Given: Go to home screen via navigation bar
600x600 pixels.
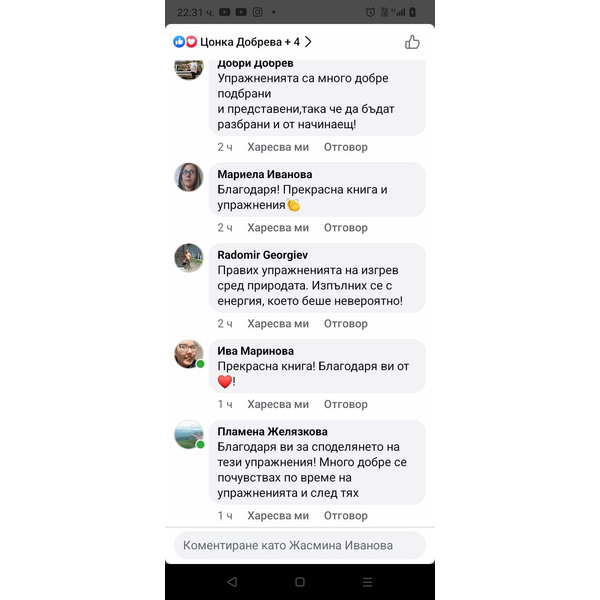Looking at the screenshot, I should pyautogui.click(x=300, y=581).
